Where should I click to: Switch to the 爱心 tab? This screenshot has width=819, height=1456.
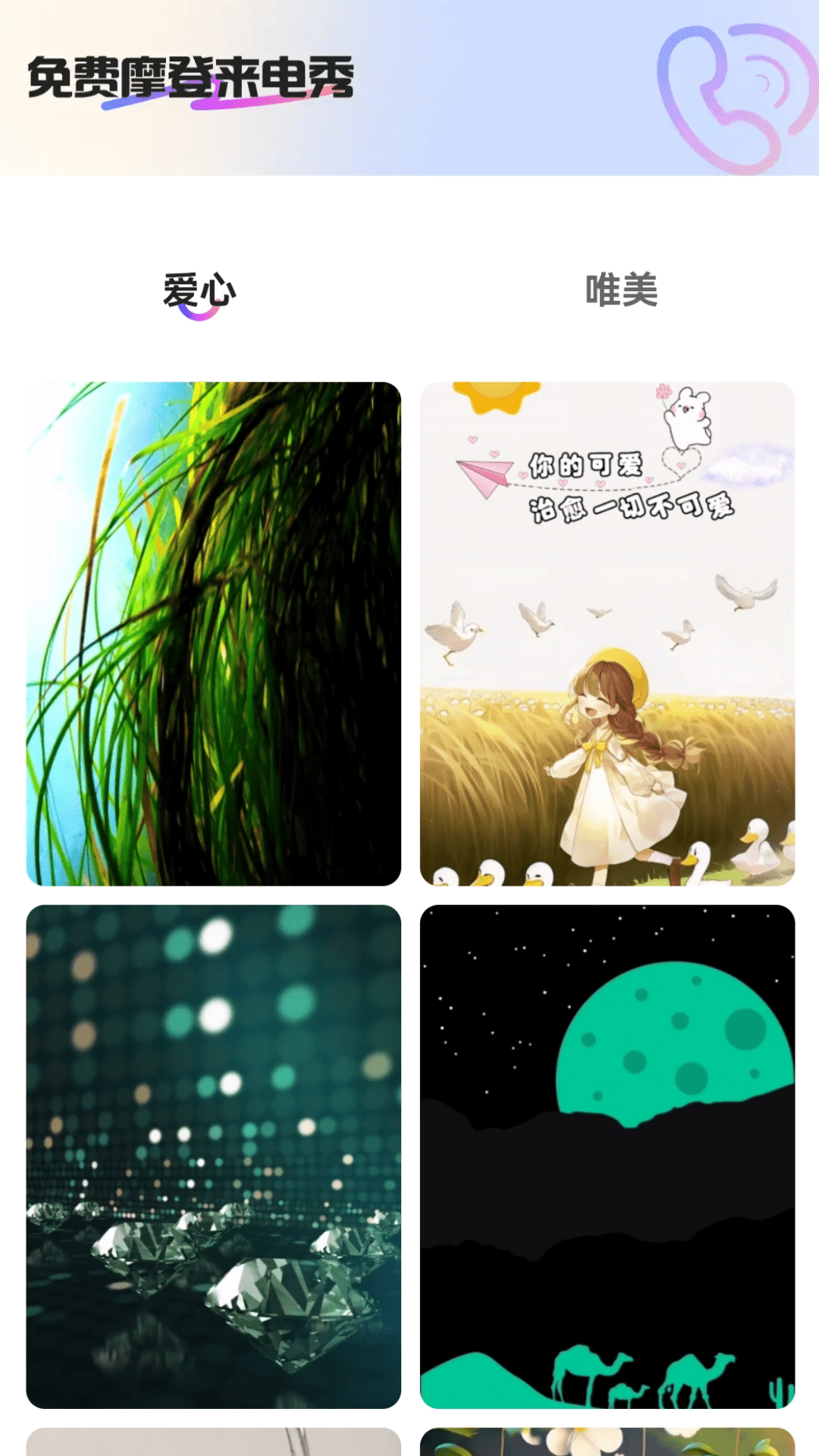click(199, 291)
